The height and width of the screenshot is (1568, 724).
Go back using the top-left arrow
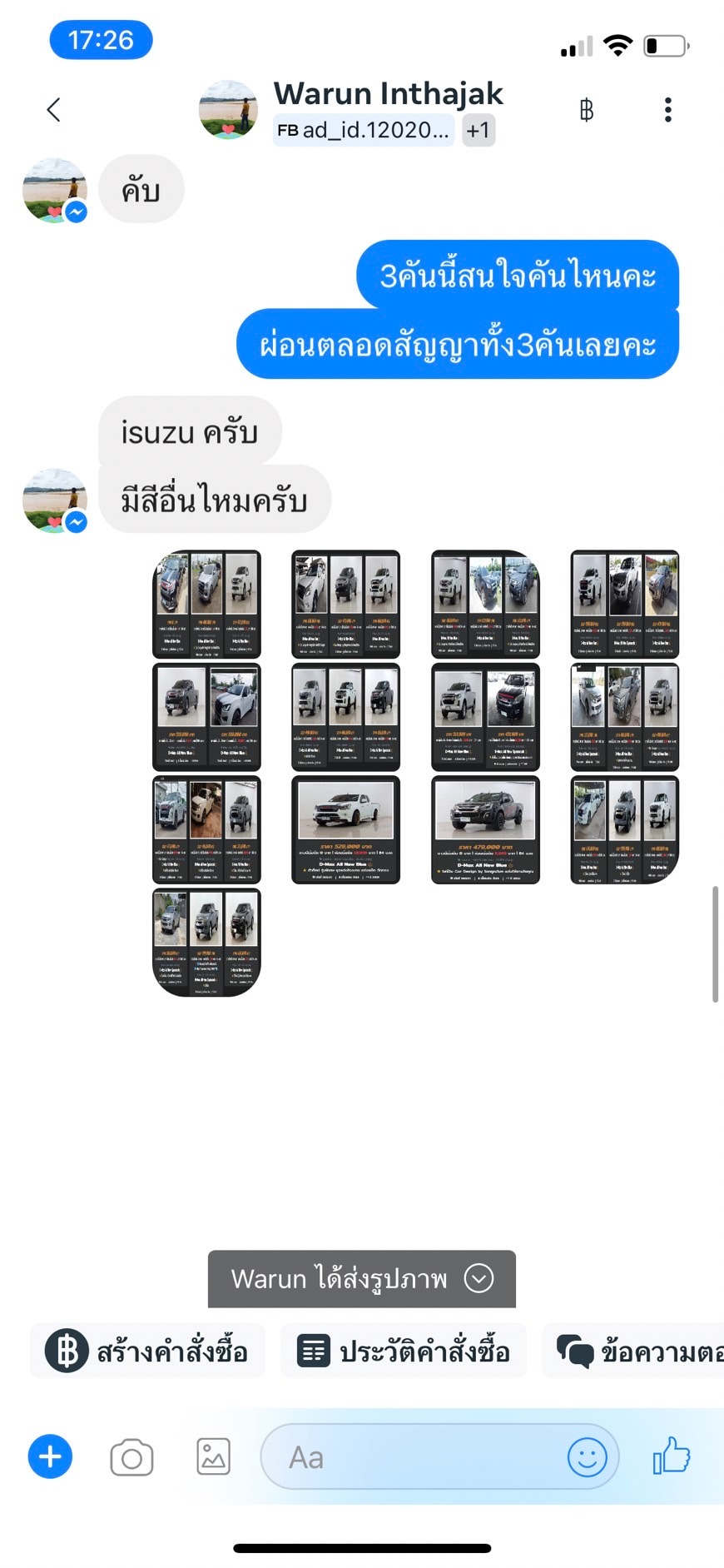click(x=54, y=110)
